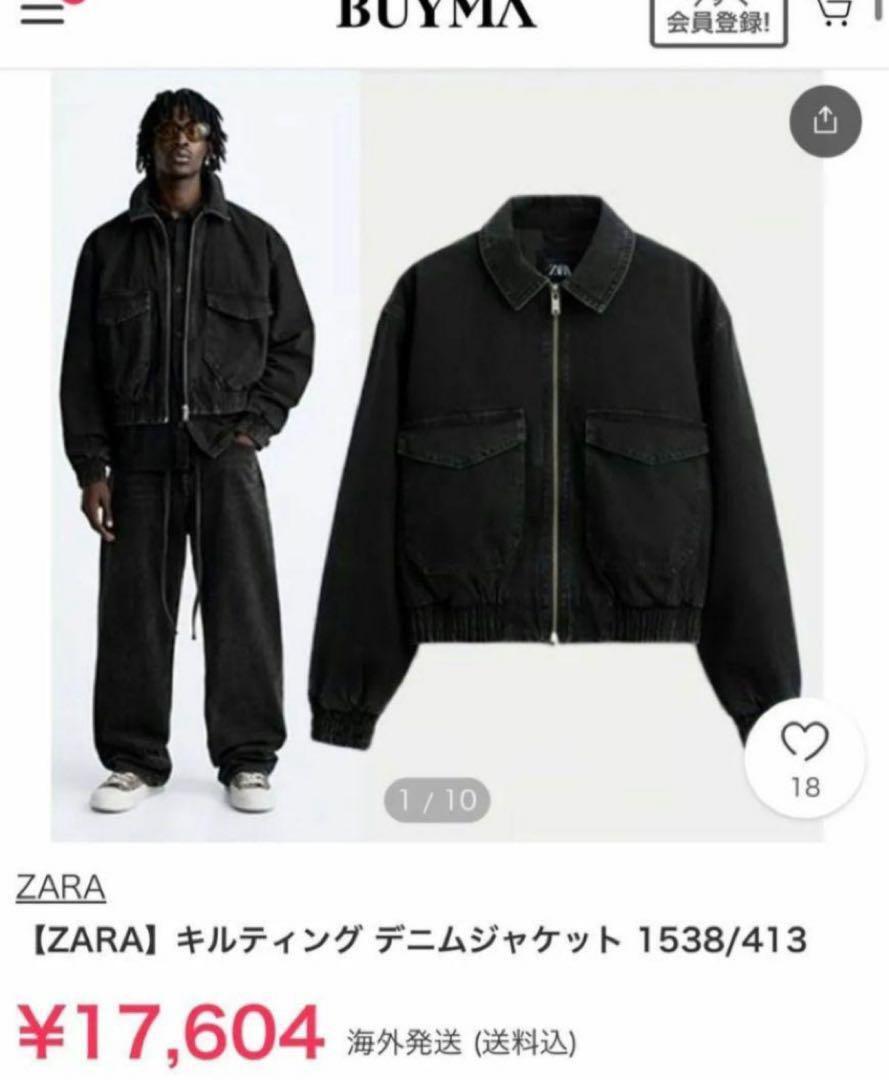Open the shopping cart

[833, 12]
